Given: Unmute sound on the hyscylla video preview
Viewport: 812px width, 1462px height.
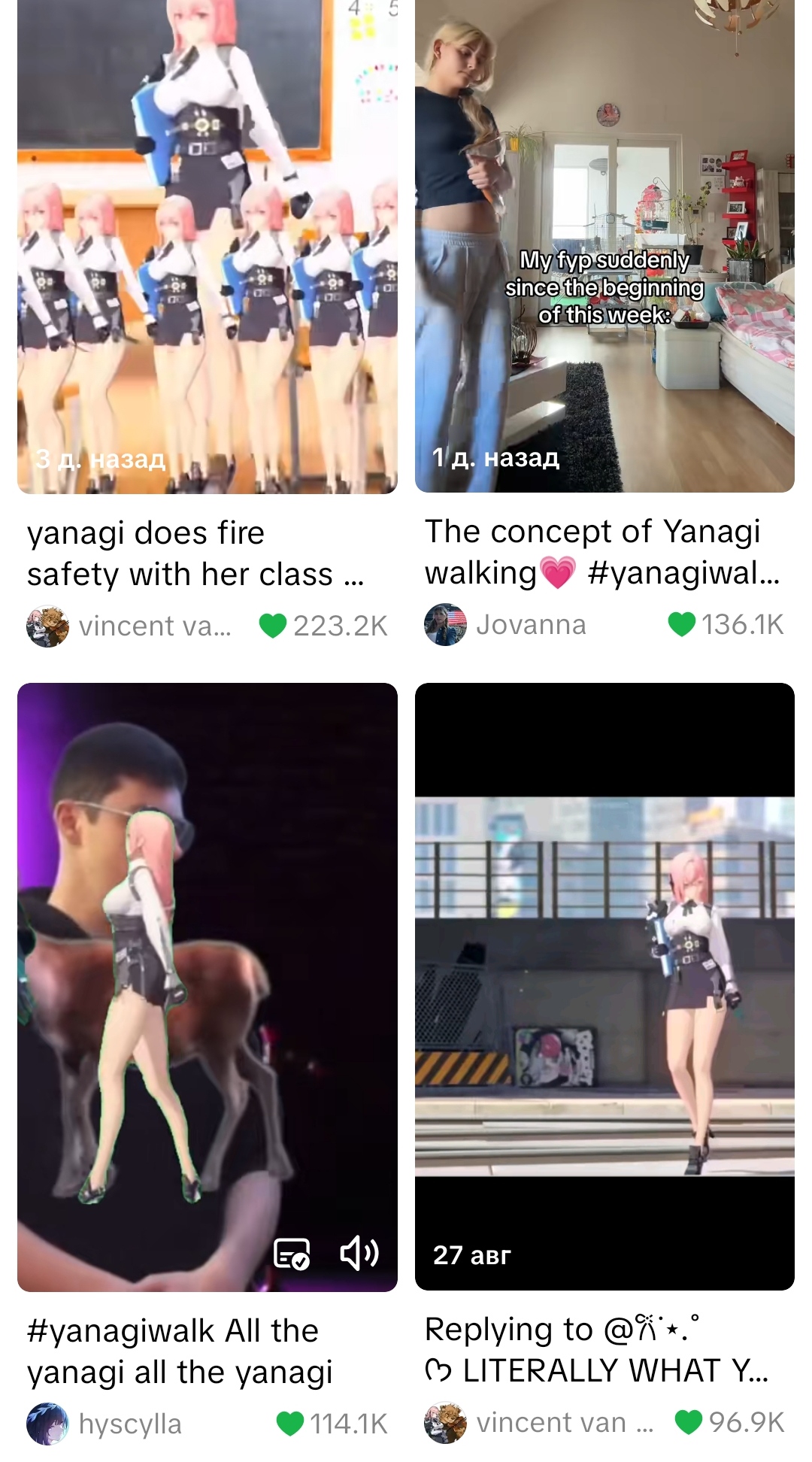Looking at the screenshot, I should click(359, 1253).
